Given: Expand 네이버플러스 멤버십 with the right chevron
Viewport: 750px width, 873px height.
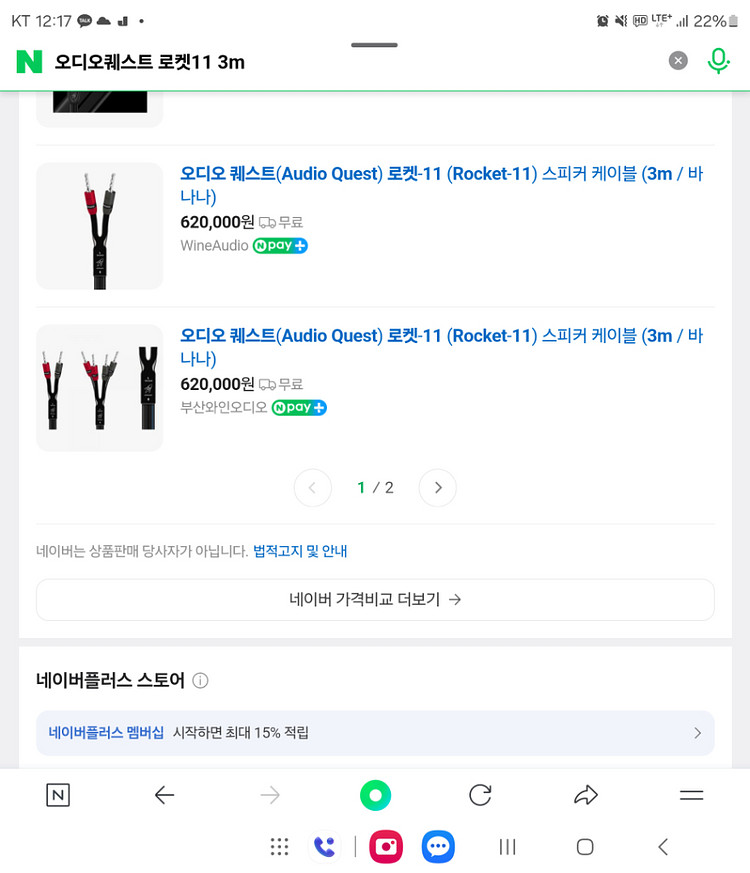Looking at the screenshot, I should coord(697,733).
